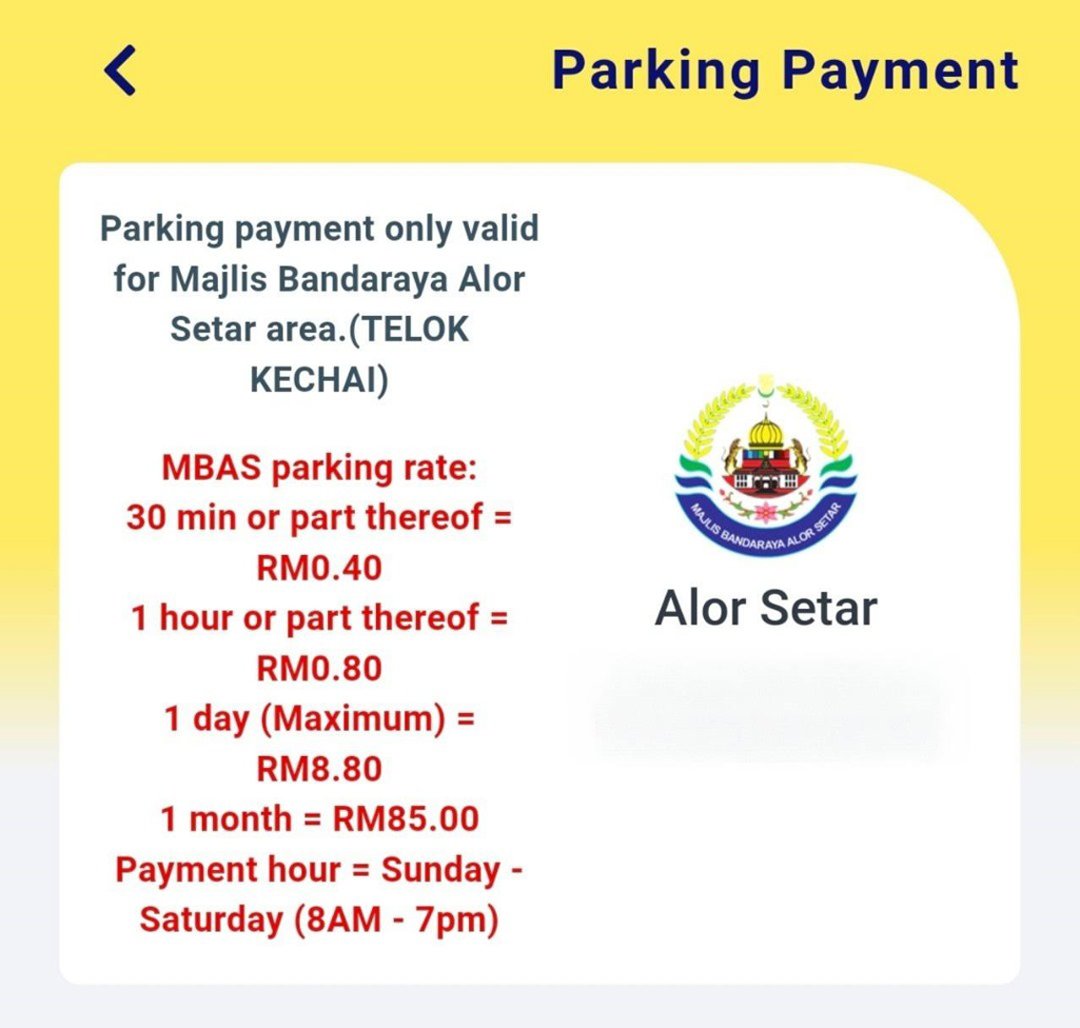Go back from Parking Payment
Viewport: 1080px width, 1028px height.
(120, 73)
